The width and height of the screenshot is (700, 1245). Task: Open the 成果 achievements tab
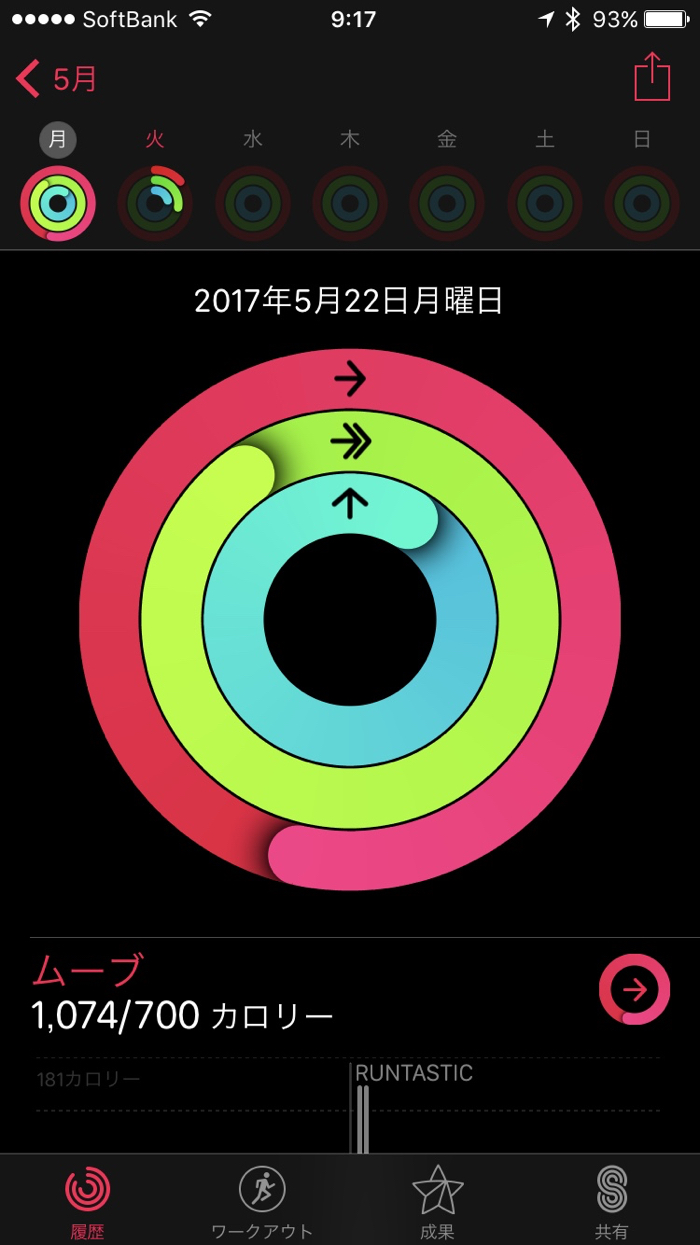click(x=438, y=1200)
